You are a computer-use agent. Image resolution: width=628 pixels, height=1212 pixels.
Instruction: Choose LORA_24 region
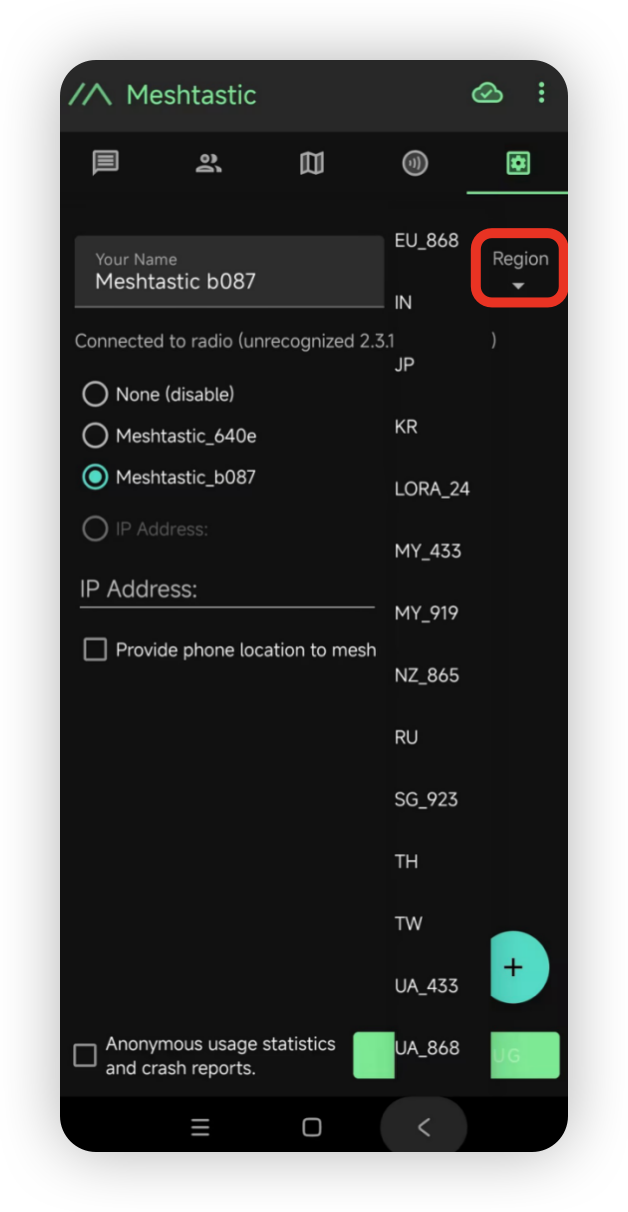pos(432,489)
